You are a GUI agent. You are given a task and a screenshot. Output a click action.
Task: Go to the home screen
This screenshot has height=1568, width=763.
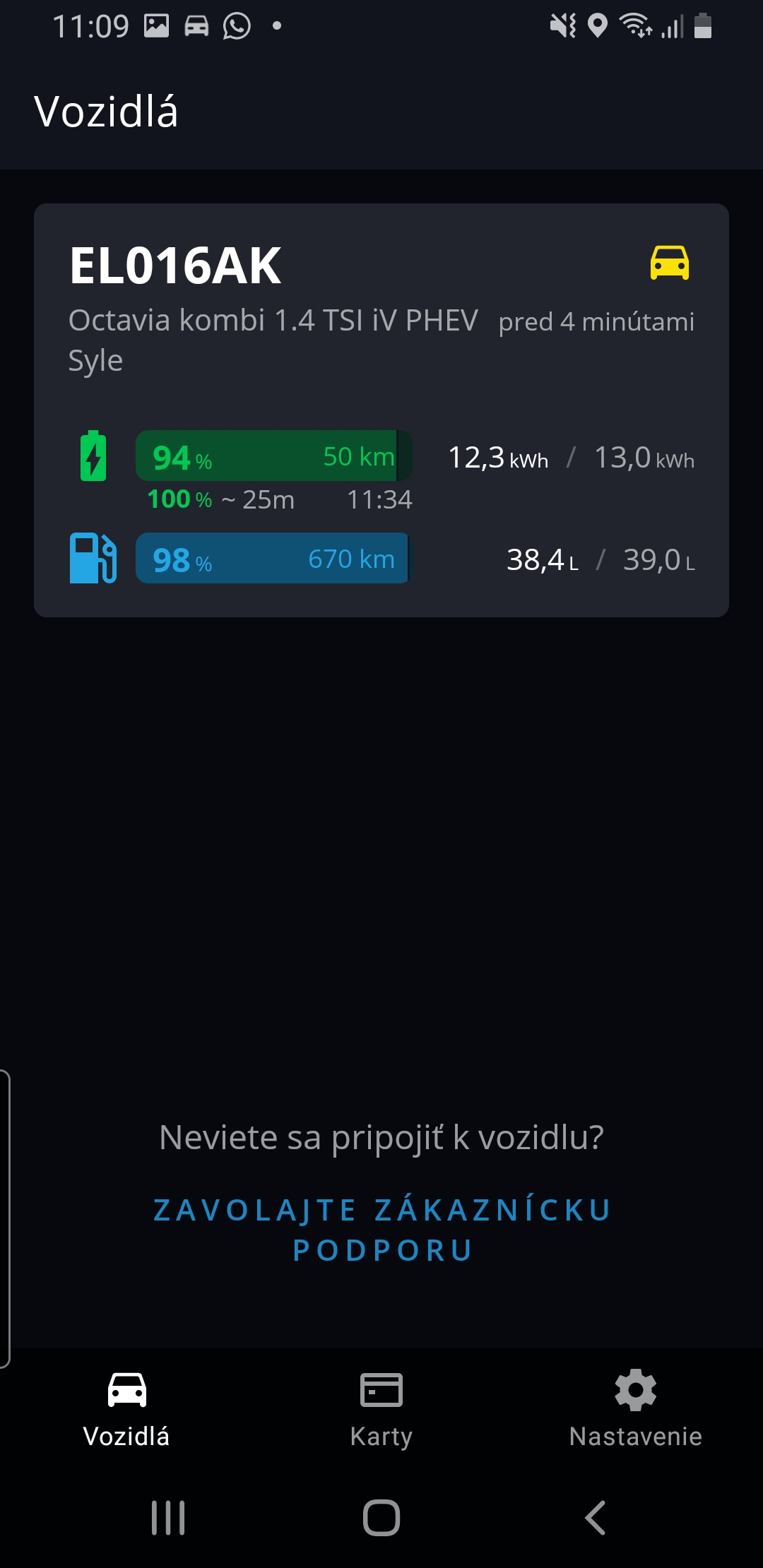coord(381,1517)
